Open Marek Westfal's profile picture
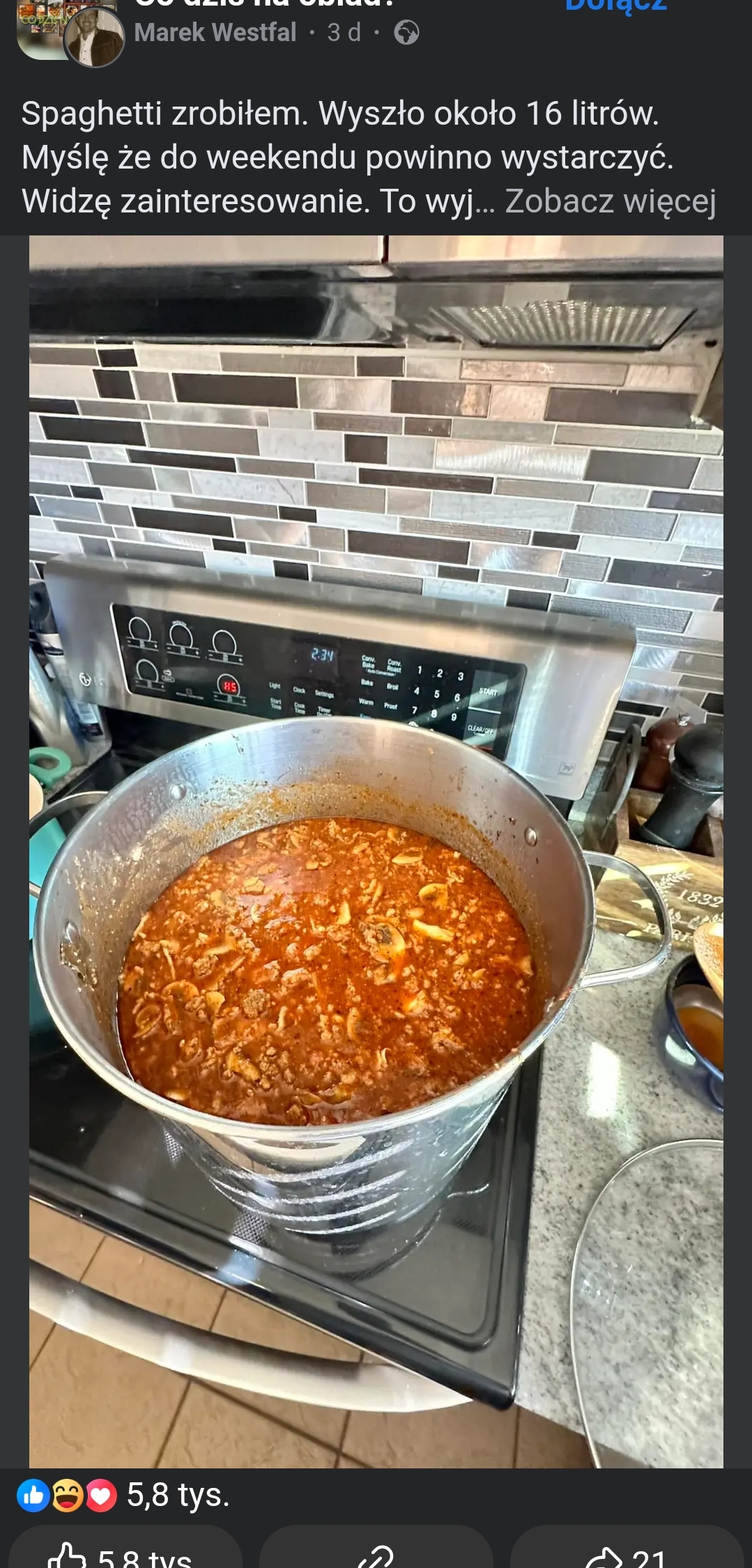The width and height of the screenshot is (752, 1568). click(95, 38)
